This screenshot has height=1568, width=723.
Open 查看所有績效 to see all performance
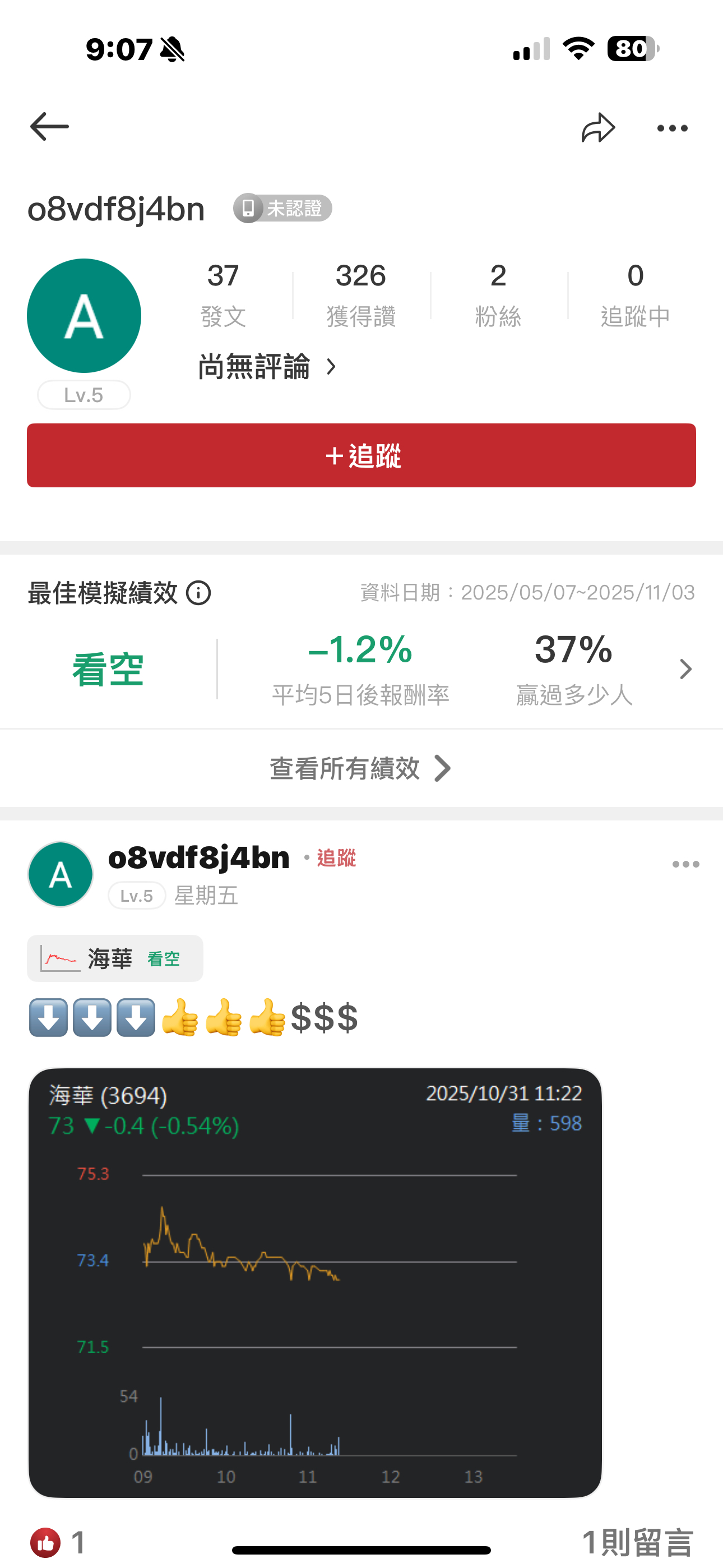[x=360, y=768]
